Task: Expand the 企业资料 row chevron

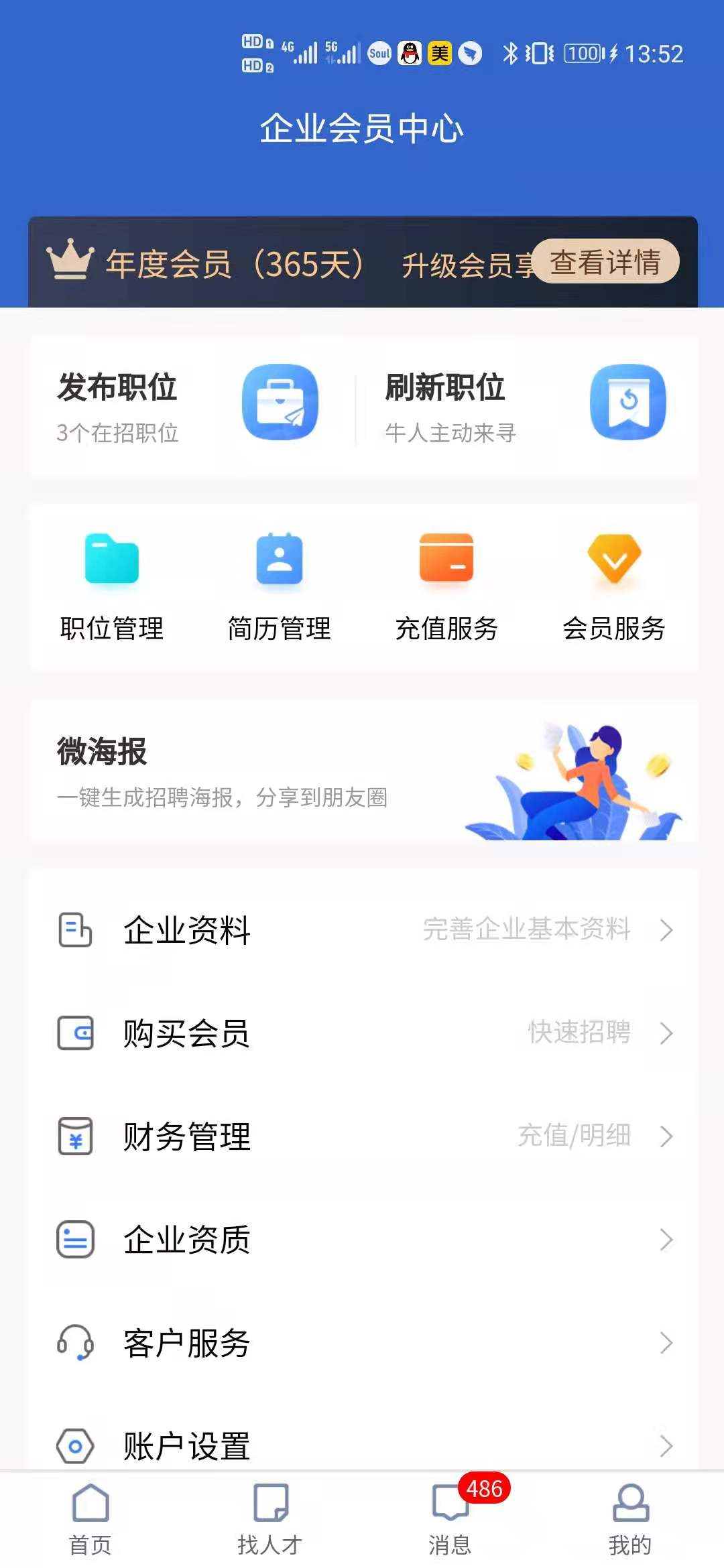Action: pos(665,930)
